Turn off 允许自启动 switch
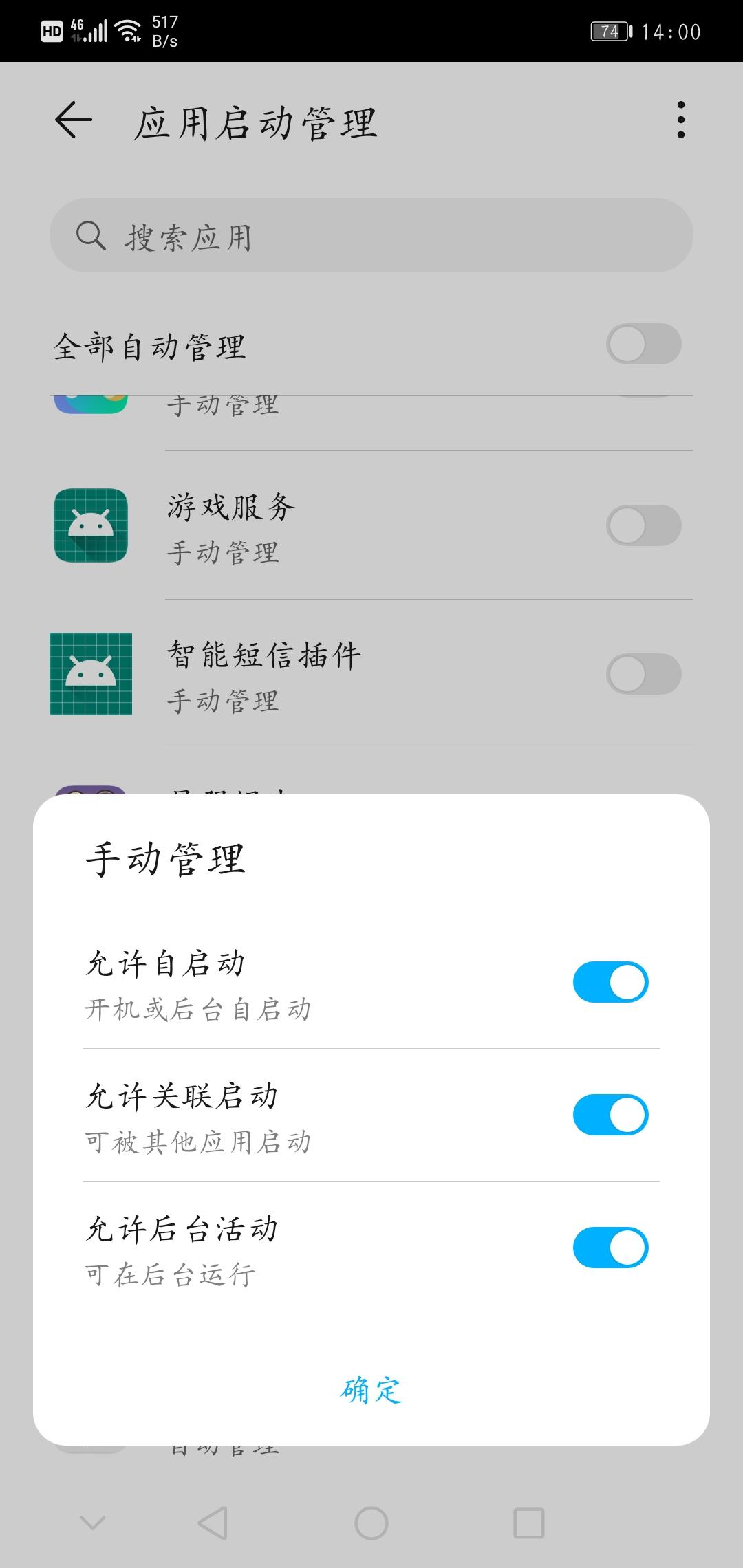The image size is (743, 1568). (610, 982)
